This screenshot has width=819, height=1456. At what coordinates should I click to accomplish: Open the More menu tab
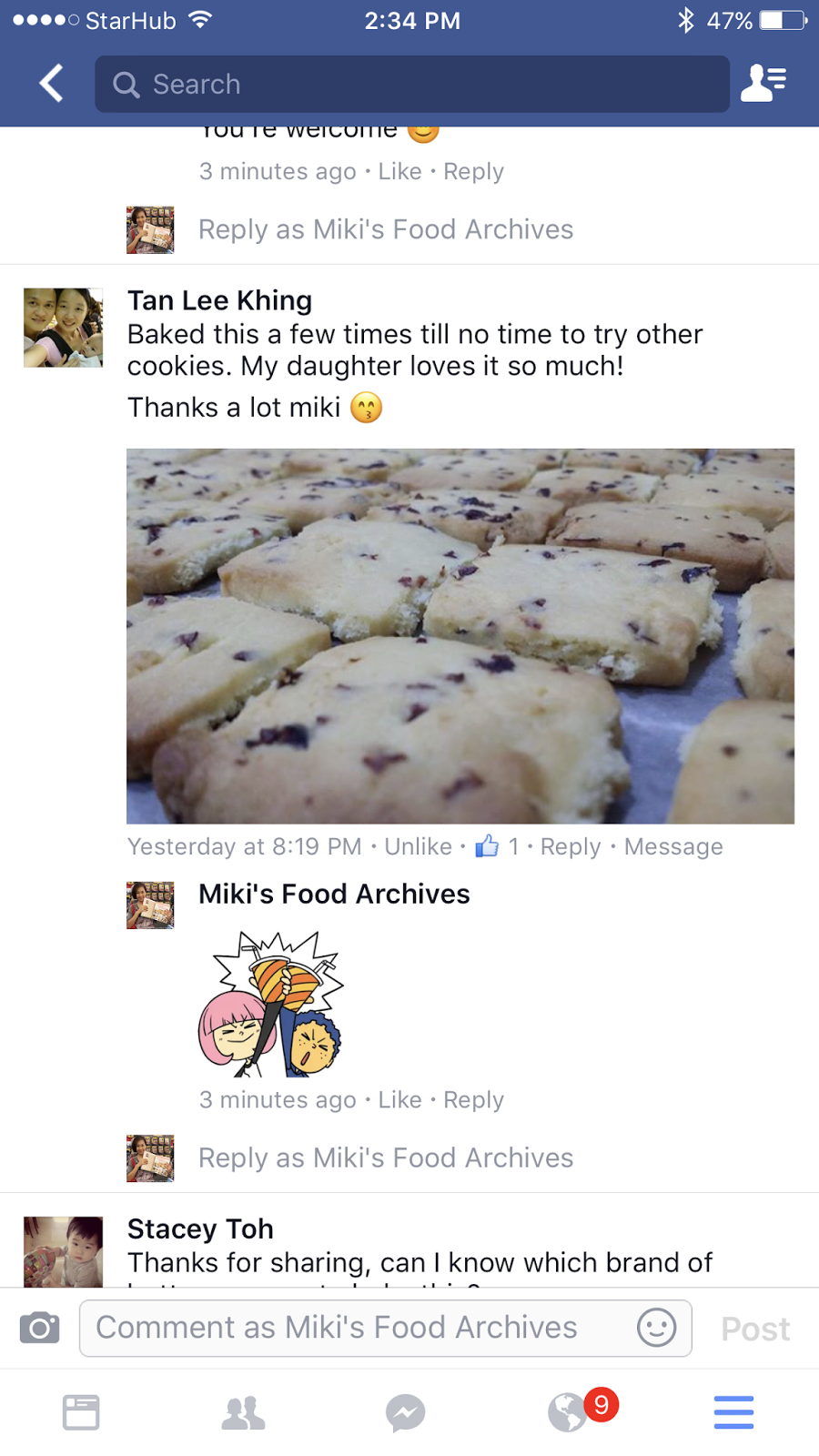point(733,1412)
